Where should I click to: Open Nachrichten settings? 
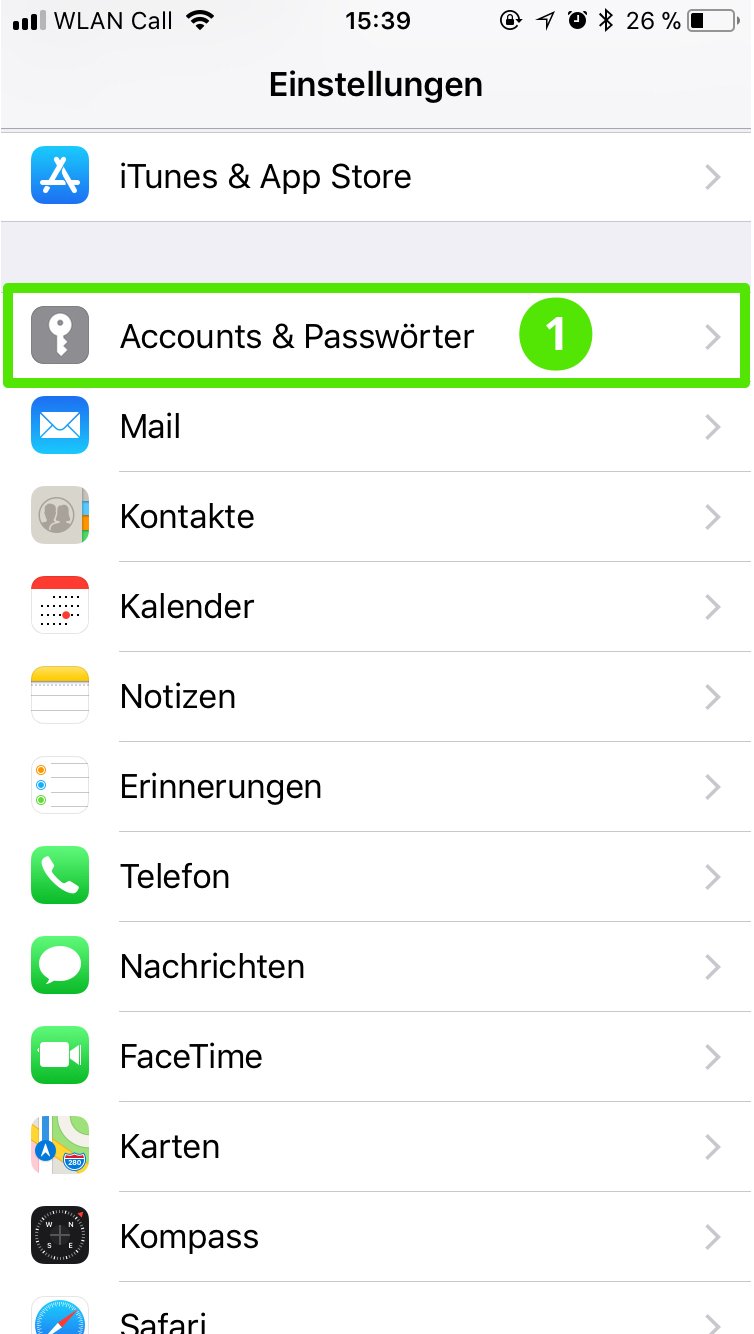(x=377, y=967)
